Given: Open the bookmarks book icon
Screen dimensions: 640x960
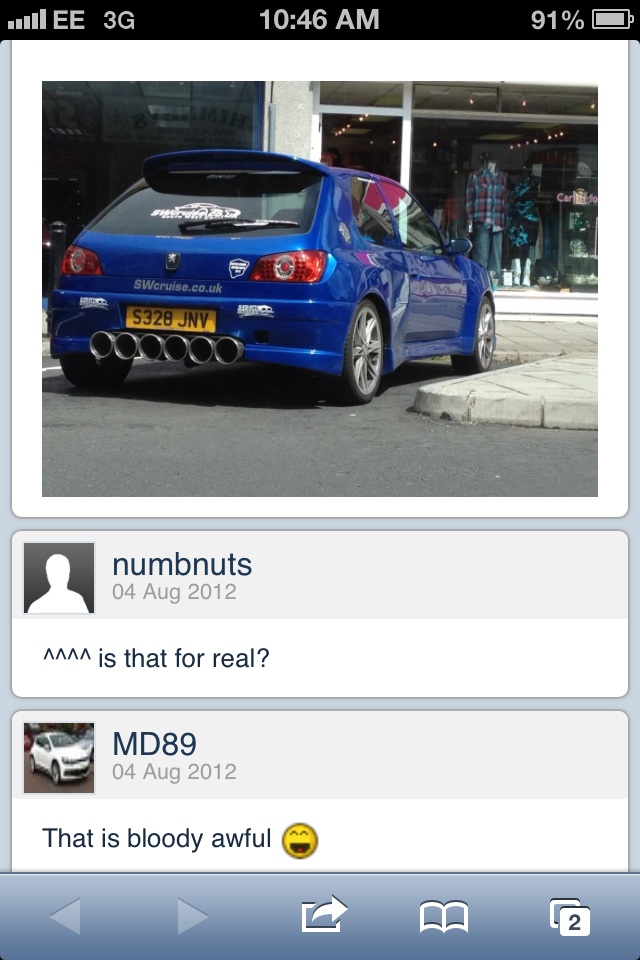Looking at the screenshot, I should [443, 916].
